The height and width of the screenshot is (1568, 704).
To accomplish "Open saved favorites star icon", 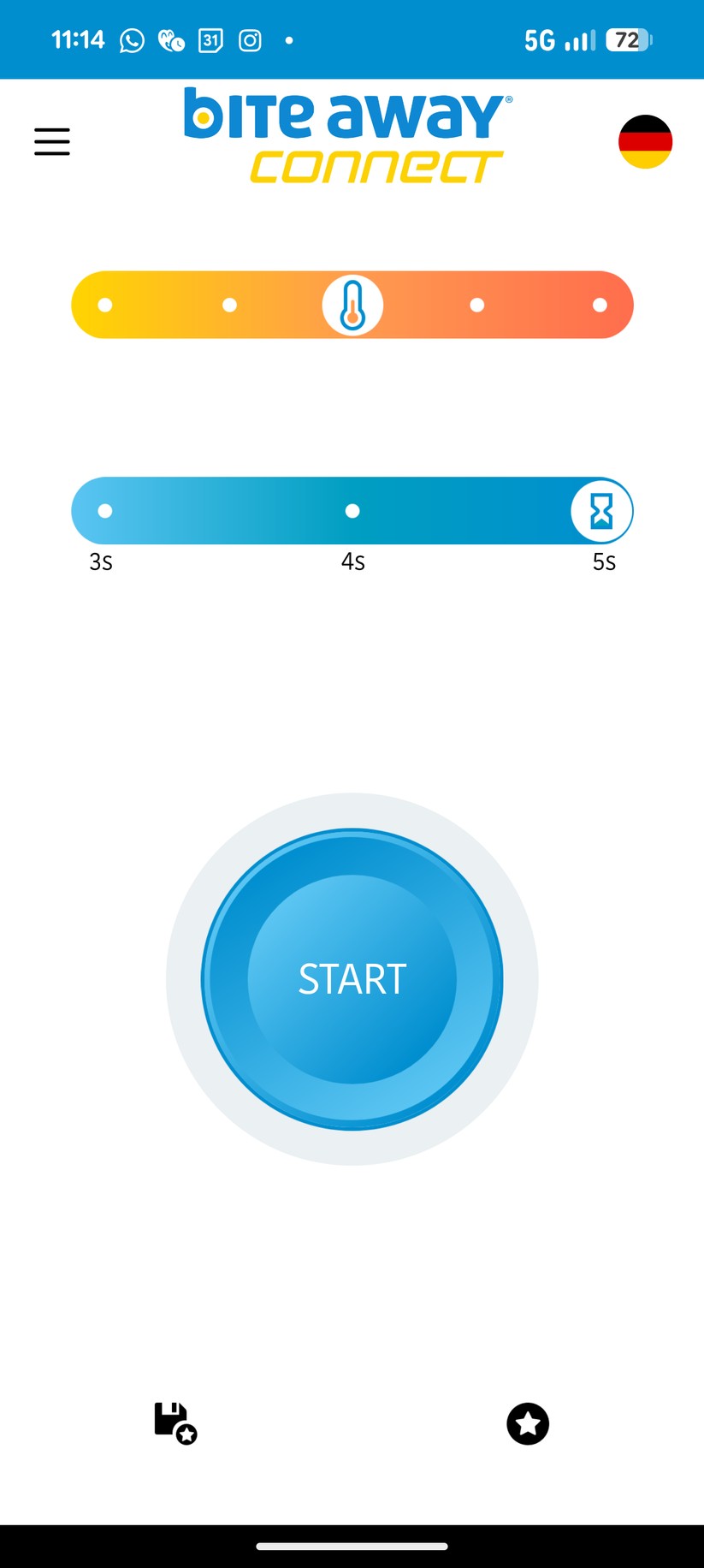I will (528, 1423).
